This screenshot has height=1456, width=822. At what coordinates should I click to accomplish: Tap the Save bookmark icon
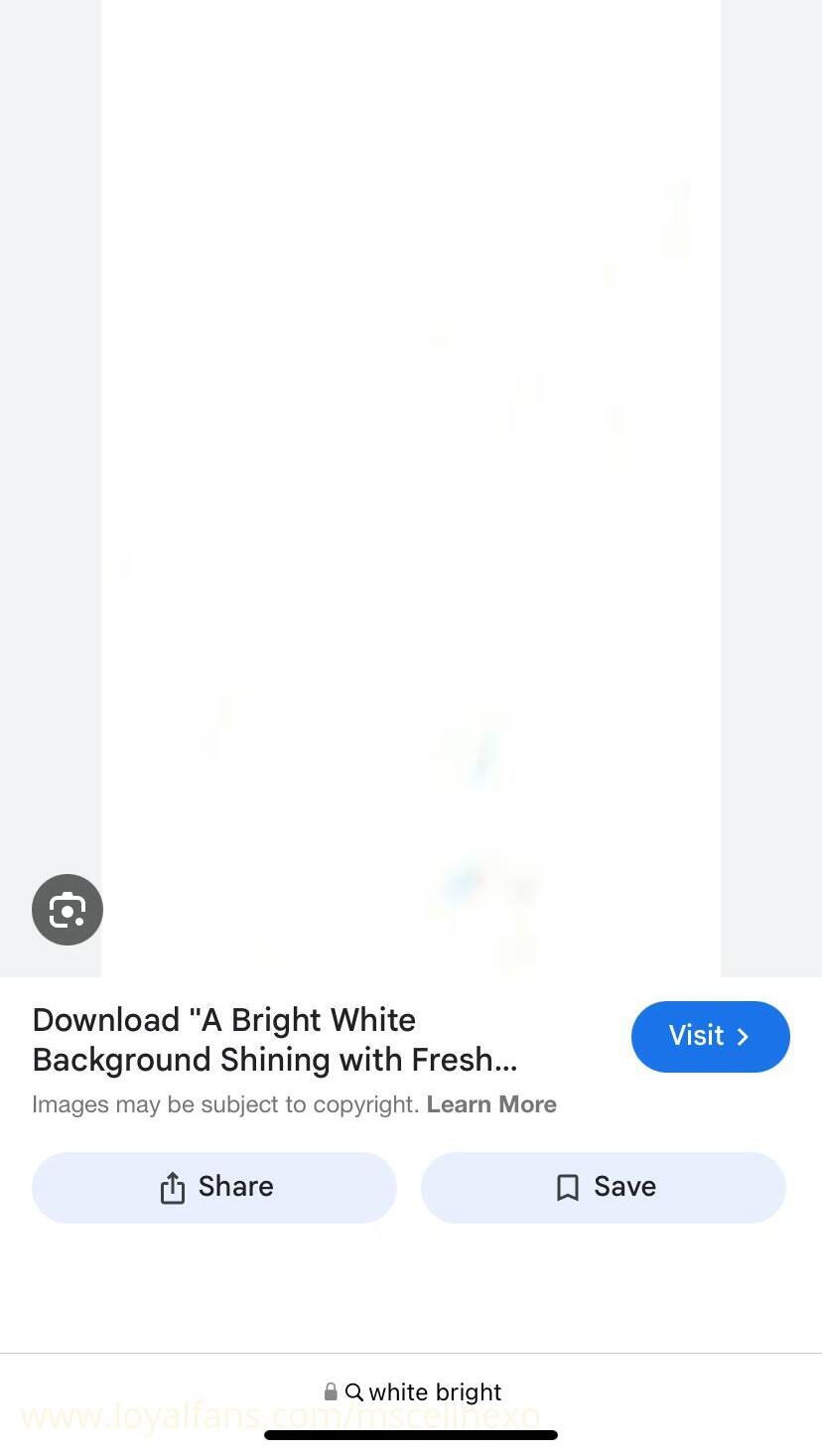coord(568,1187)
